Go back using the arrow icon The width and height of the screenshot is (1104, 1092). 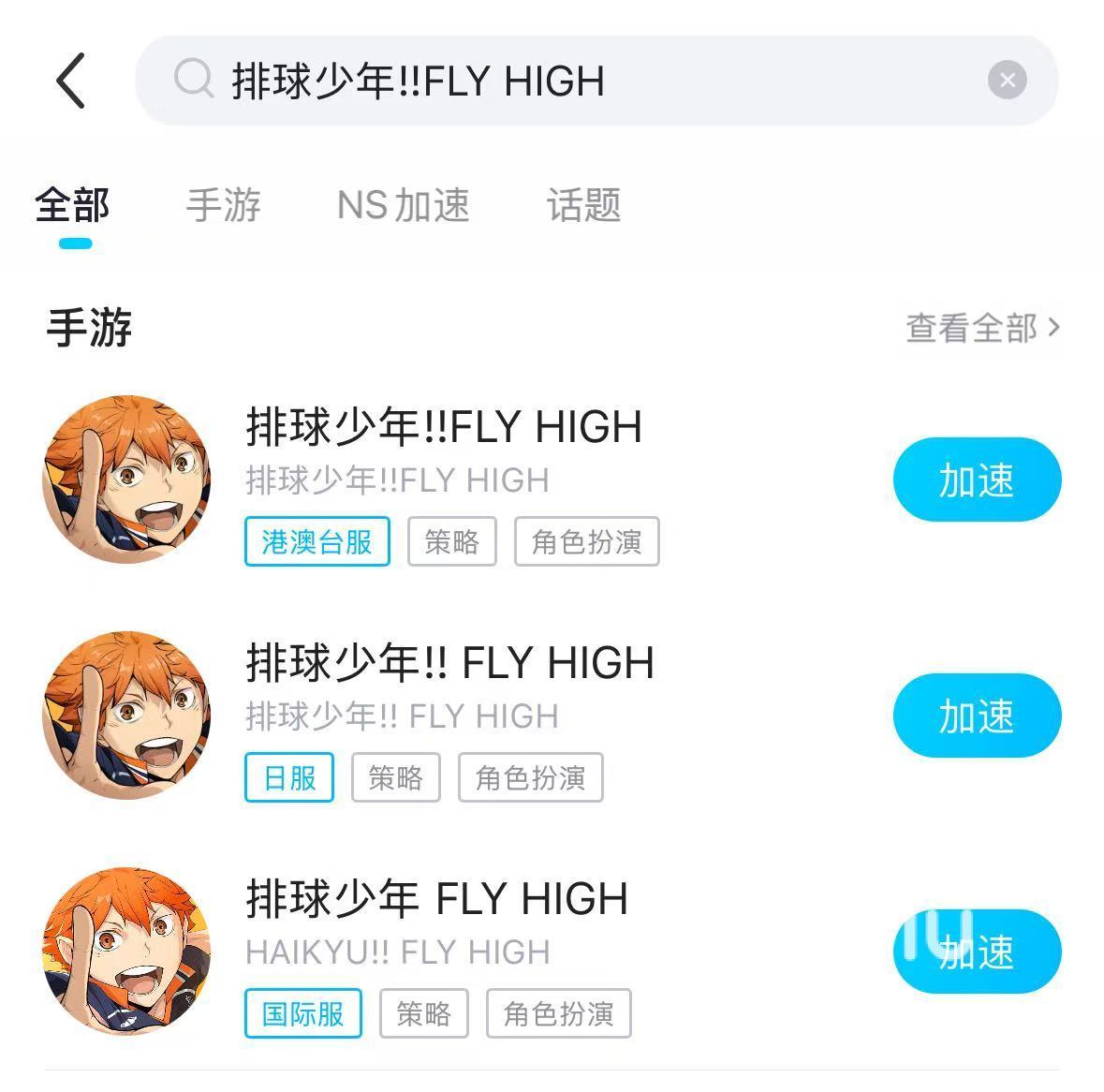(71, 81)
